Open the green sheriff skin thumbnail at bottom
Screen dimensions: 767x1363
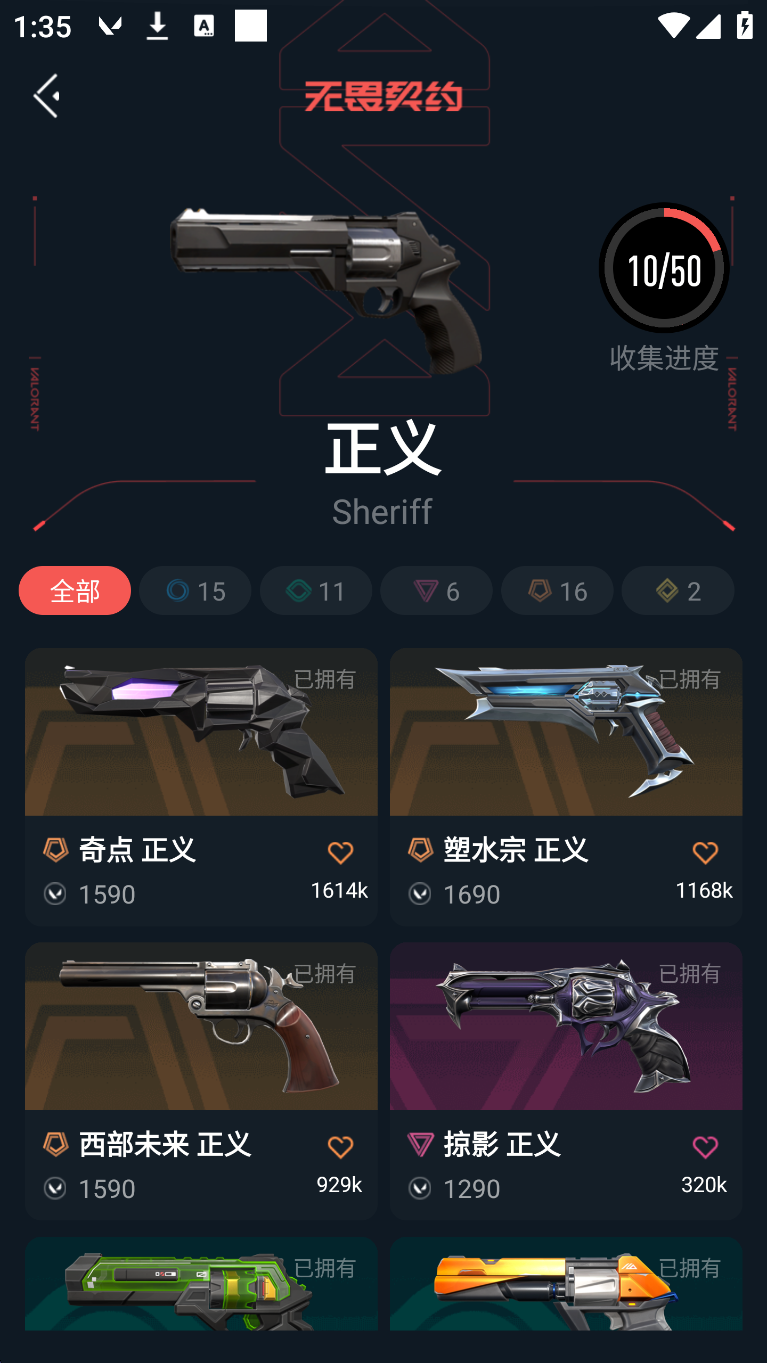click(x=201, y=1290)
